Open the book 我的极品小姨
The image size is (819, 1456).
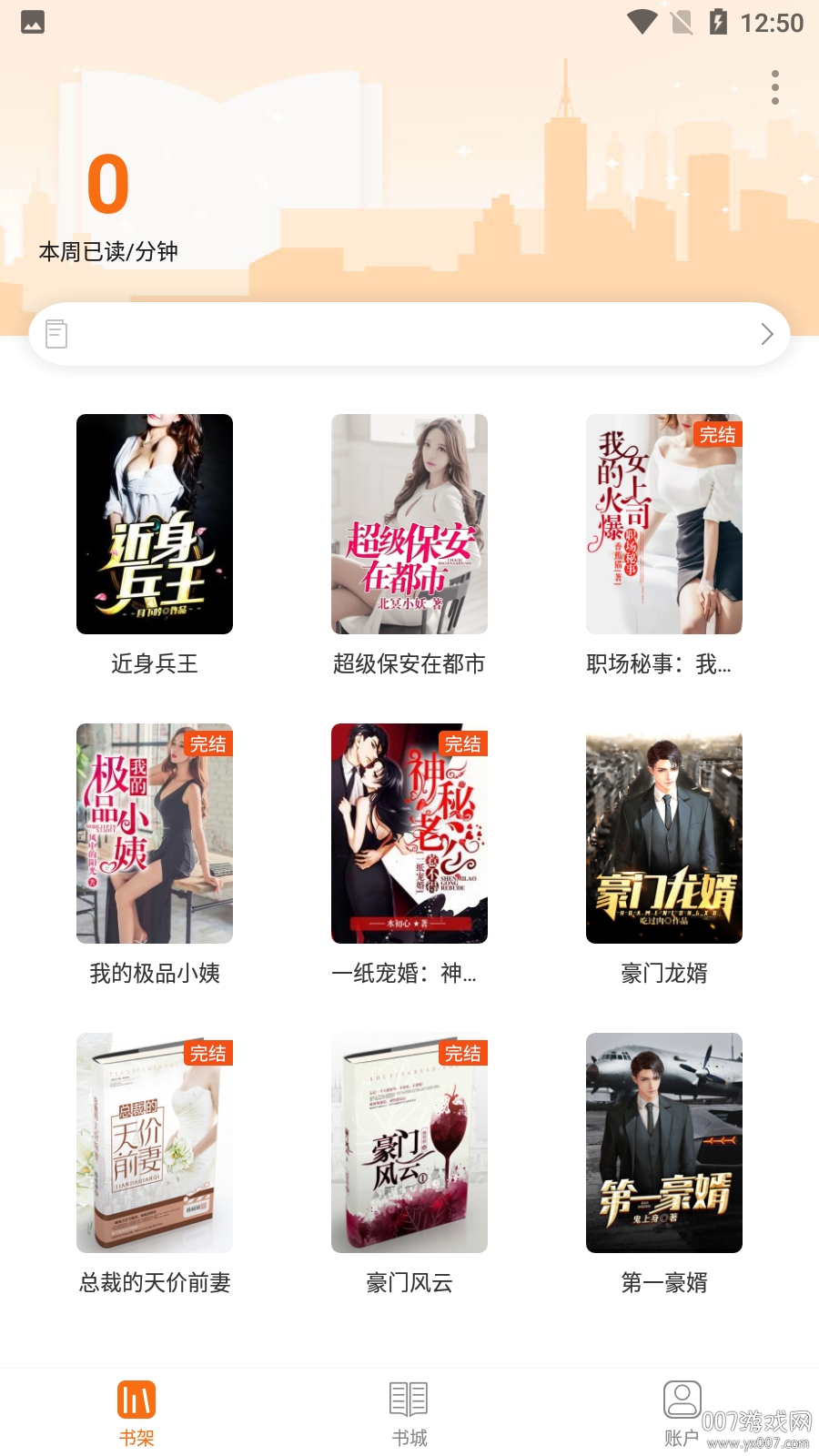155,834
